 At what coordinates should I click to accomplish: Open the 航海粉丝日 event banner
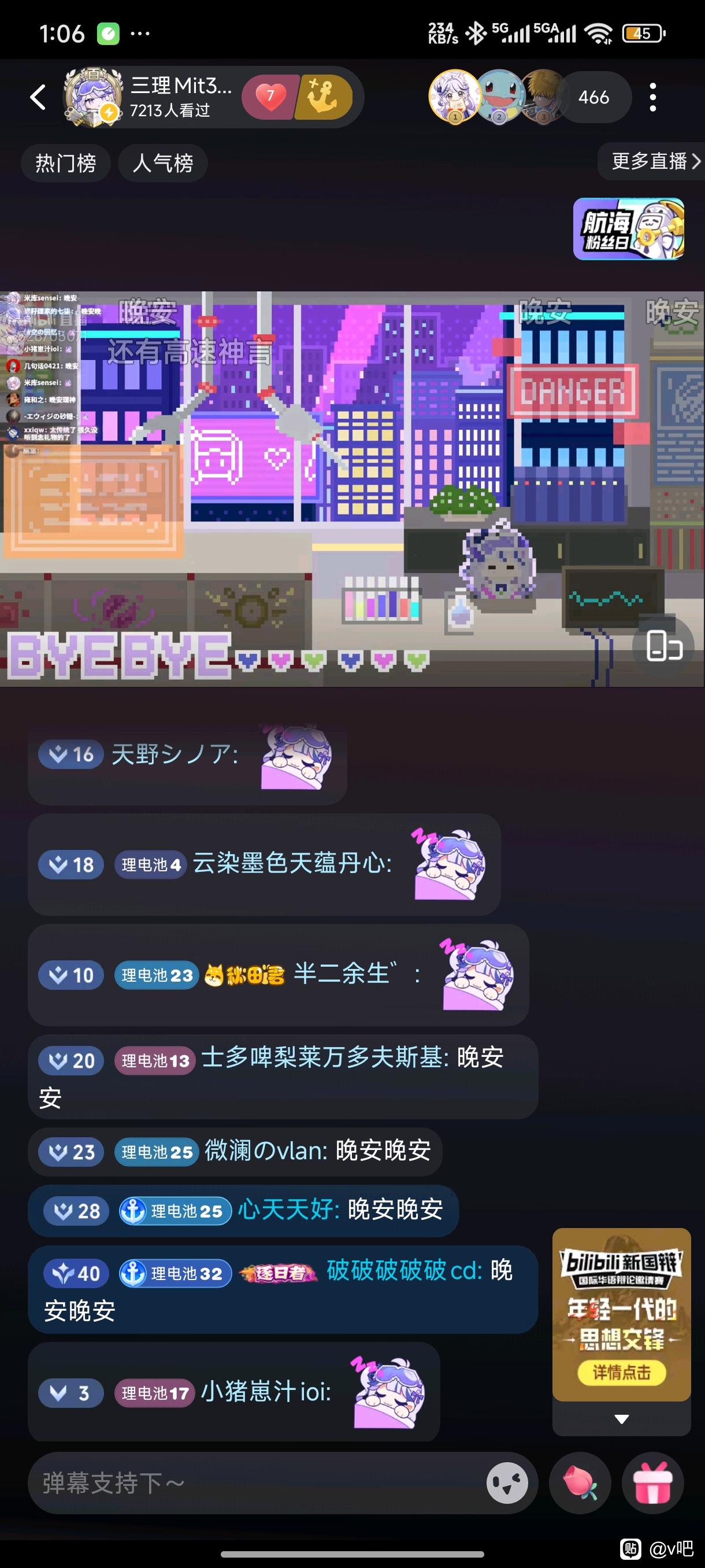(x=628, y=229)
